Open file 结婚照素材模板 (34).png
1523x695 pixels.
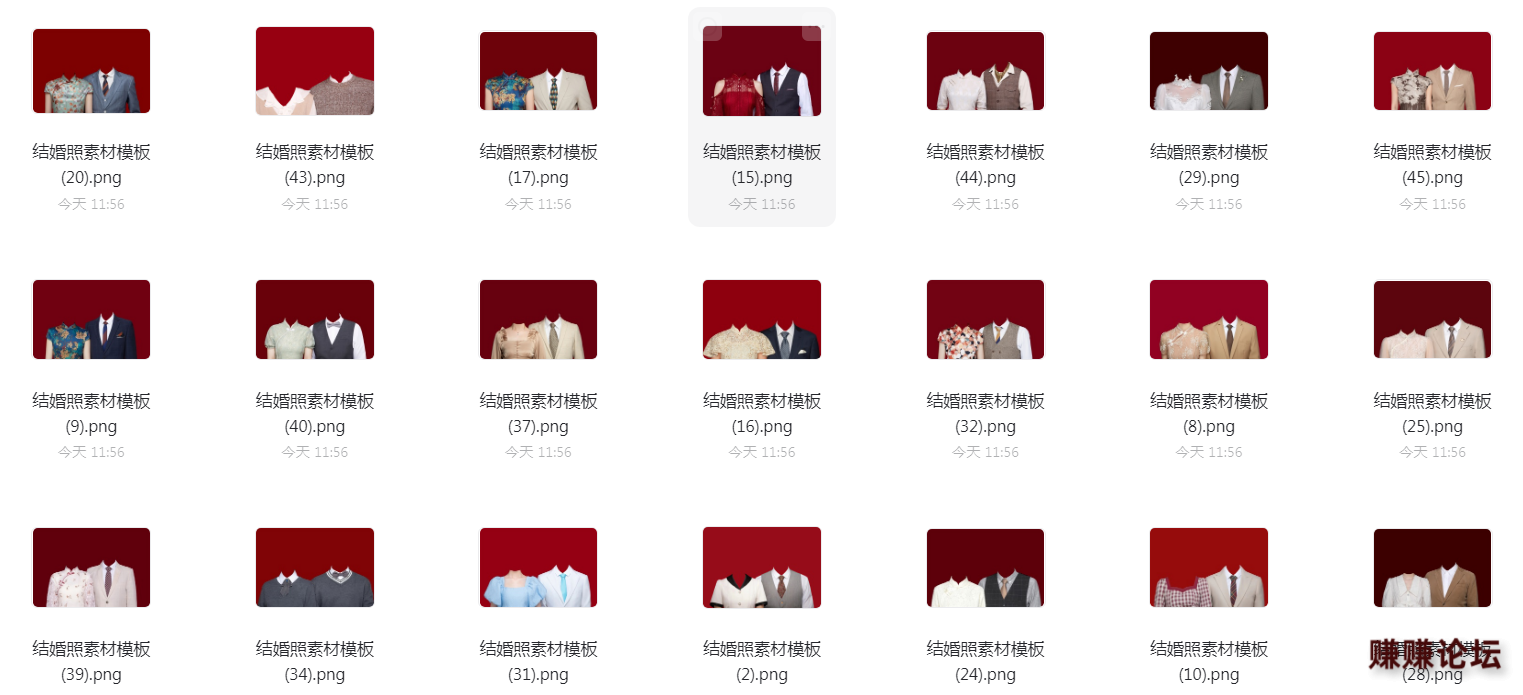coord(315,567)
